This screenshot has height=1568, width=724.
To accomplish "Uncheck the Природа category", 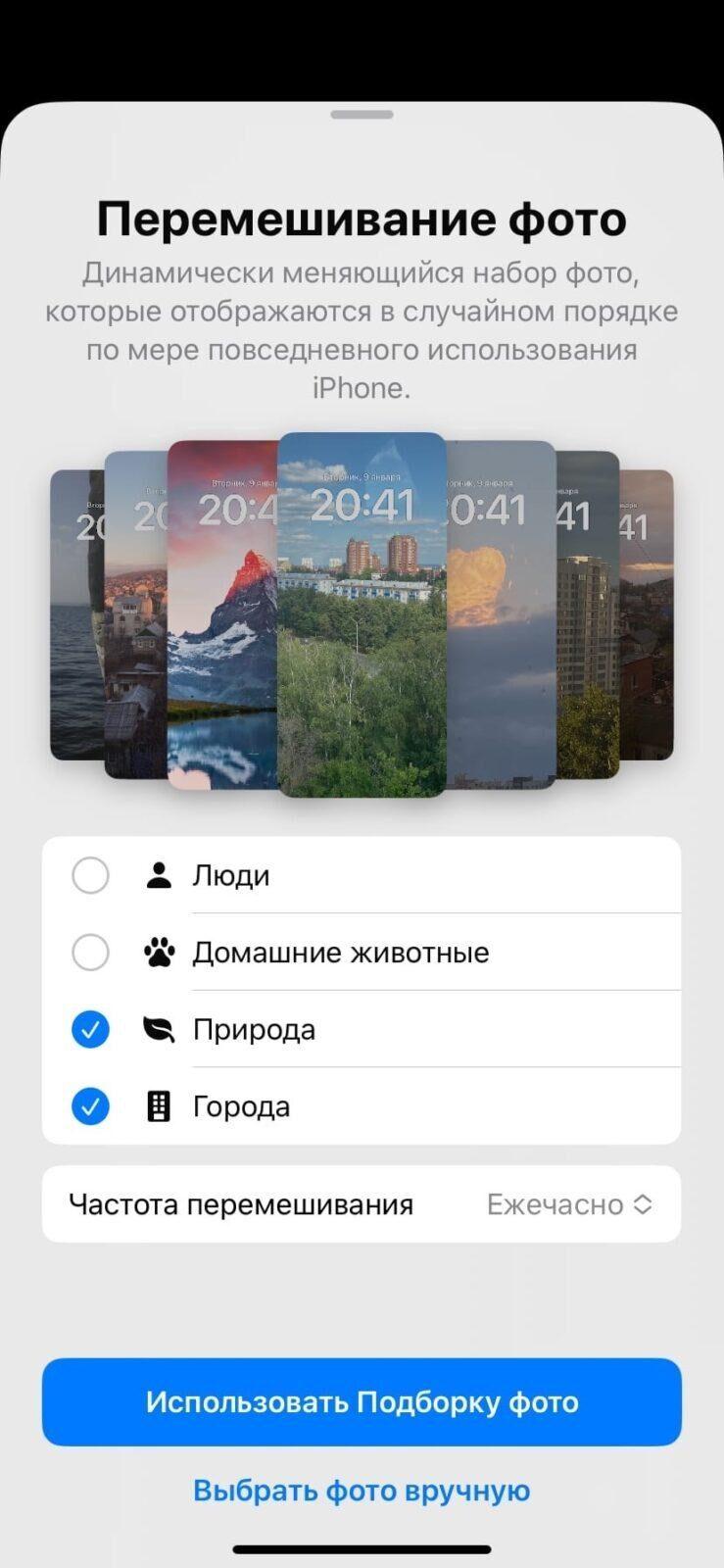I will (90, 1029).
